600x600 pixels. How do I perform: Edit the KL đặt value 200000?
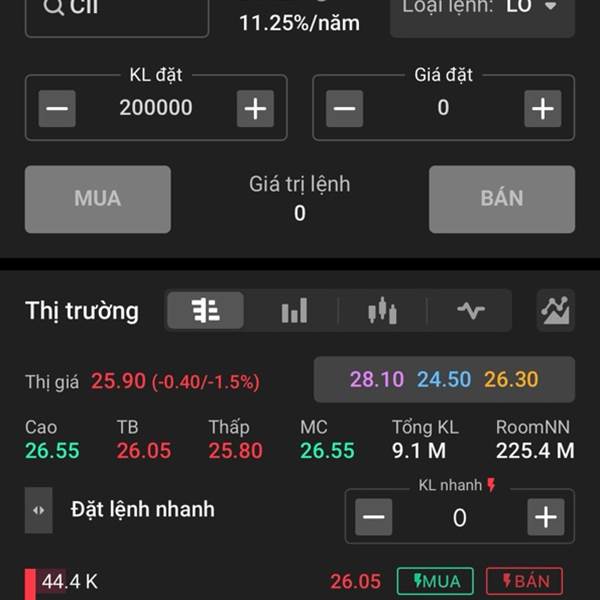click(x=156, y=108)
